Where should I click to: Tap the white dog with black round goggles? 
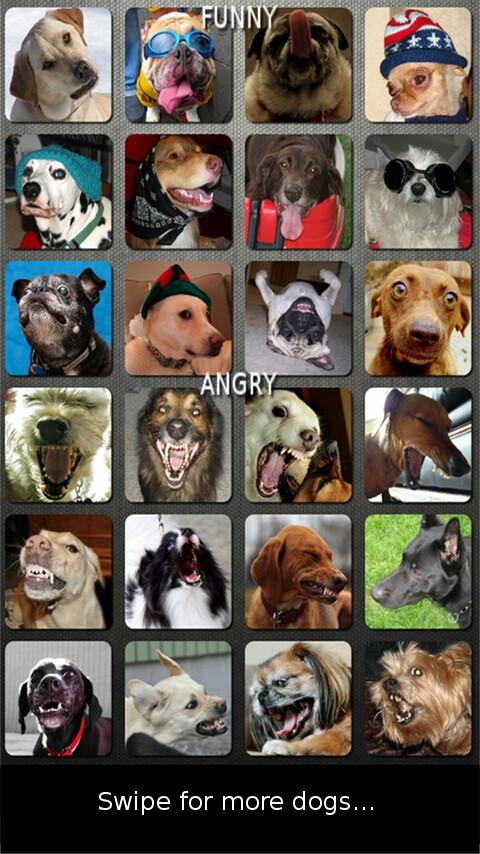click(x=418, y=192)
